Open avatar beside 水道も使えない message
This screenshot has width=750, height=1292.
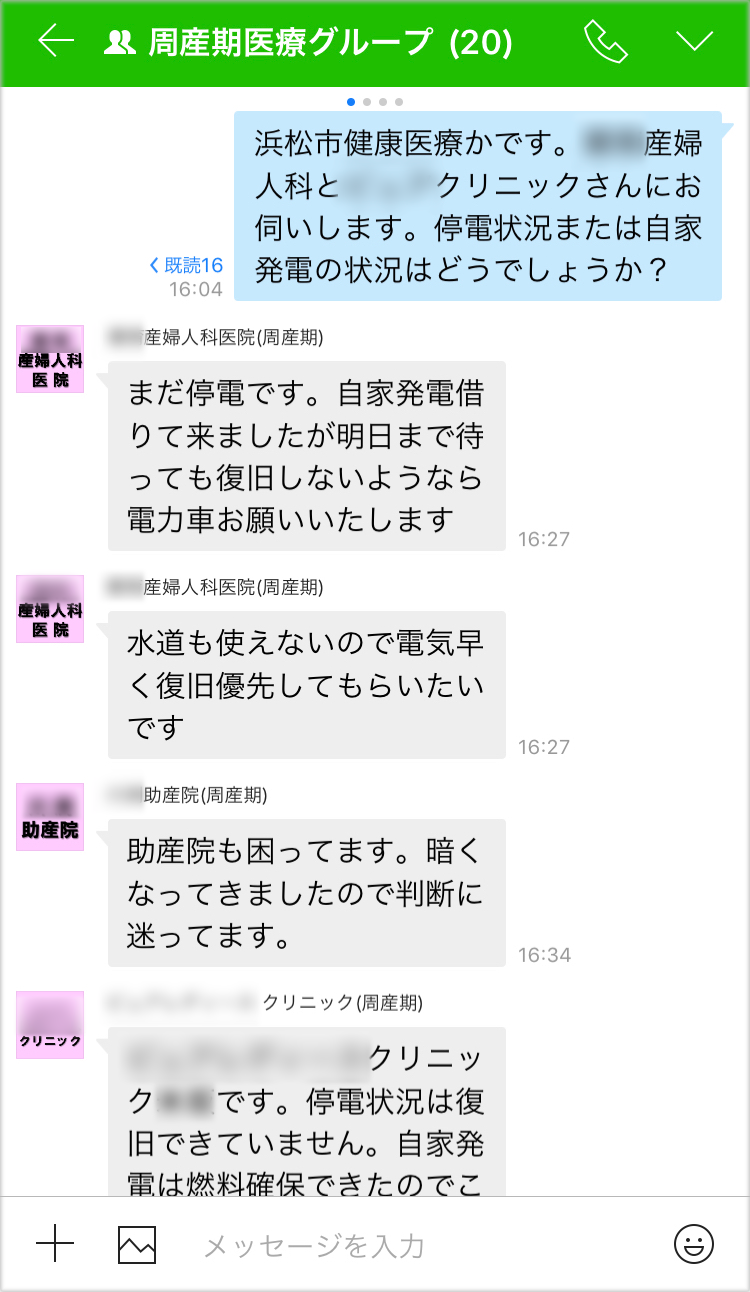(x=50, y=609)
